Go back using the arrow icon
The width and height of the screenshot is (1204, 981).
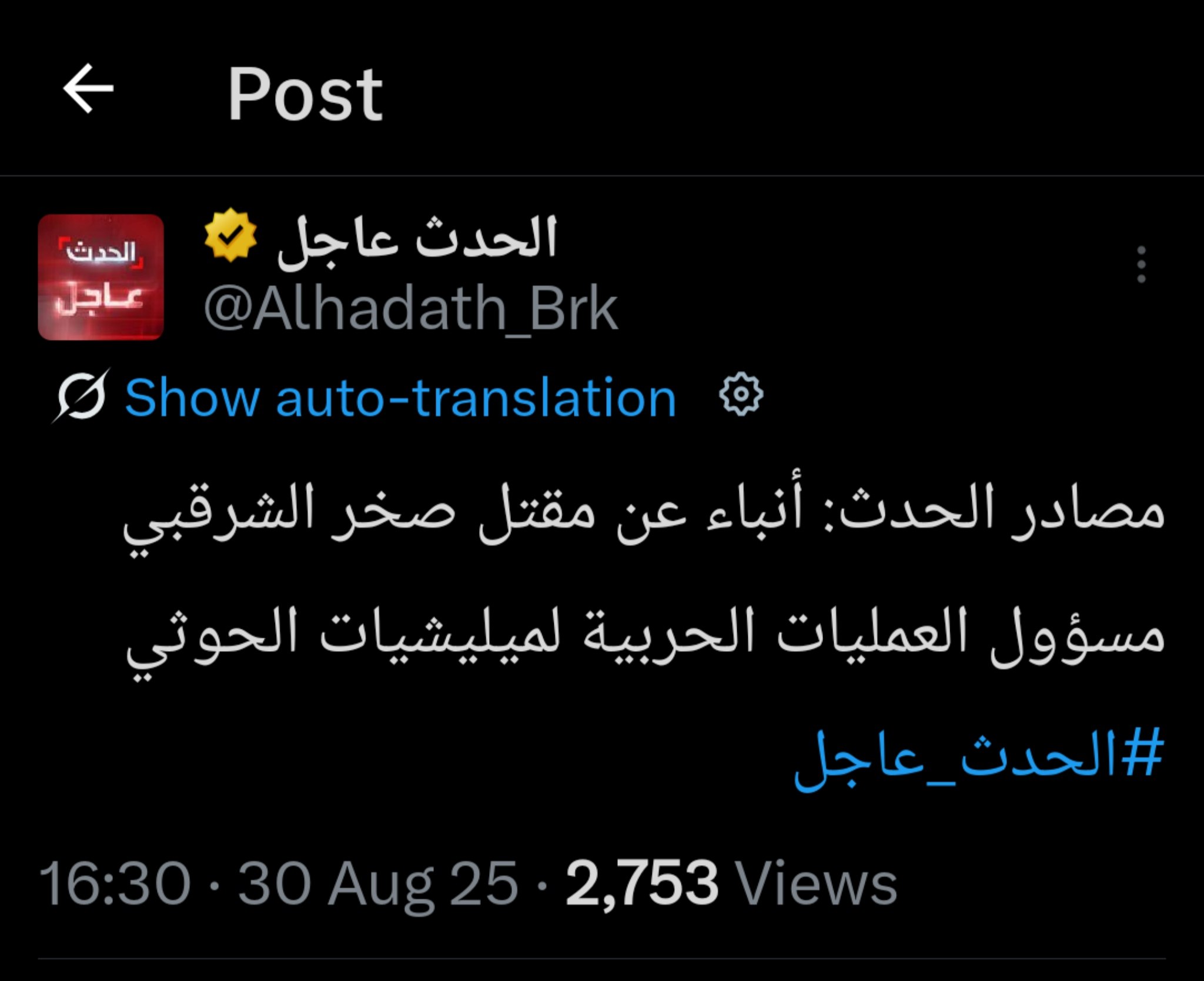(88, 89)
